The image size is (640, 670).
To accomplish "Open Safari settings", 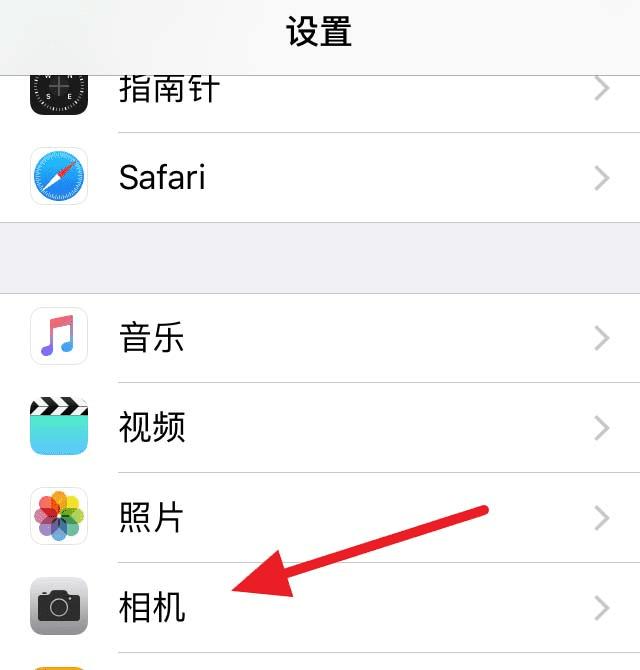I will 320,178.
